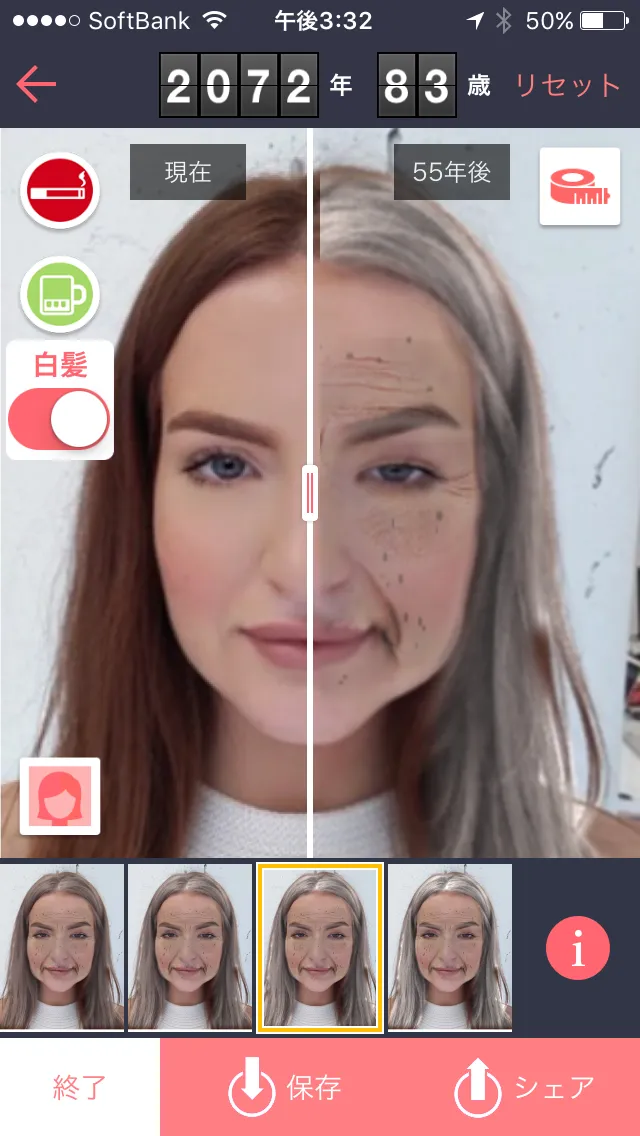Share the result with シェア
The image size is (640, 1136).
point(525,1088)
